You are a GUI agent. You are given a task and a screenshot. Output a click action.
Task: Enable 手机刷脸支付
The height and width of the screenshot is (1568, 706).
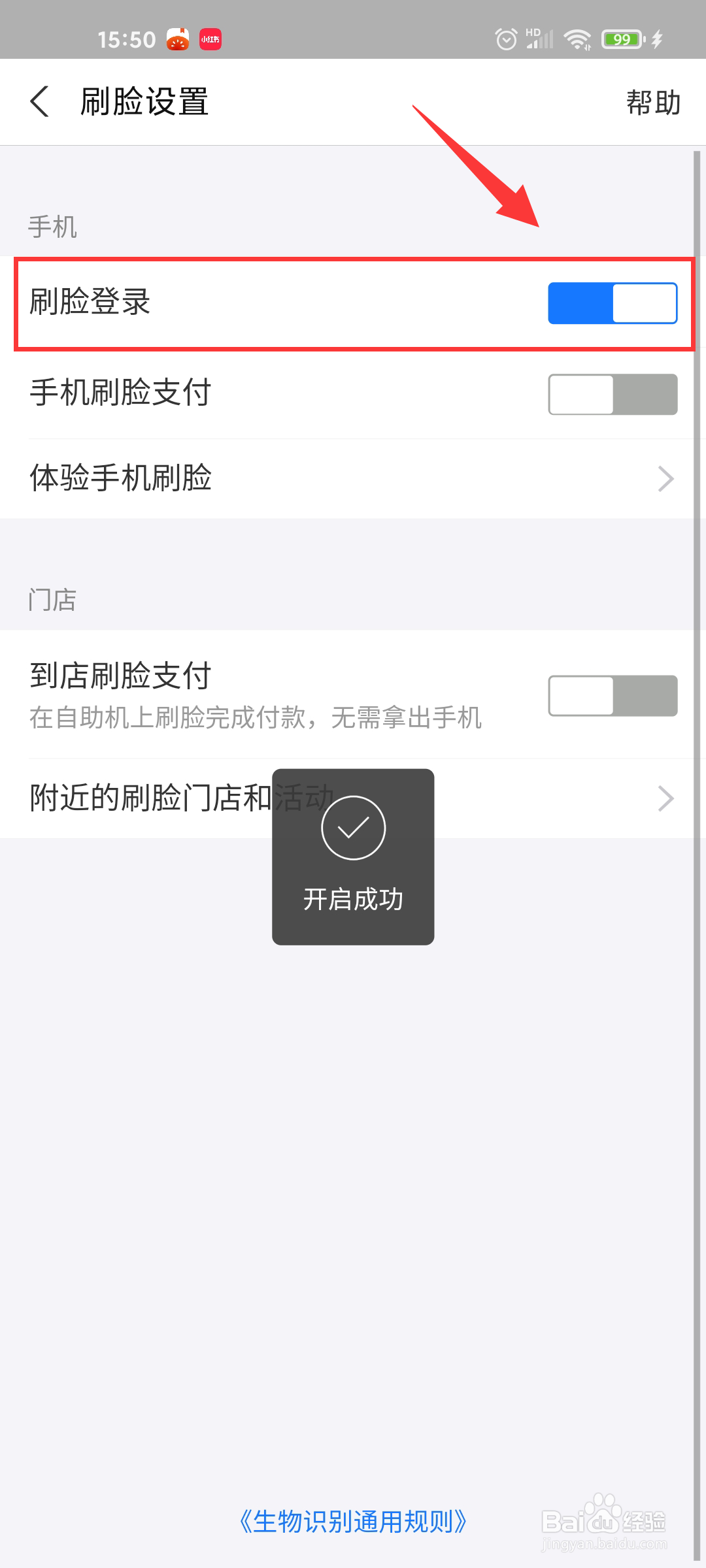612,394
